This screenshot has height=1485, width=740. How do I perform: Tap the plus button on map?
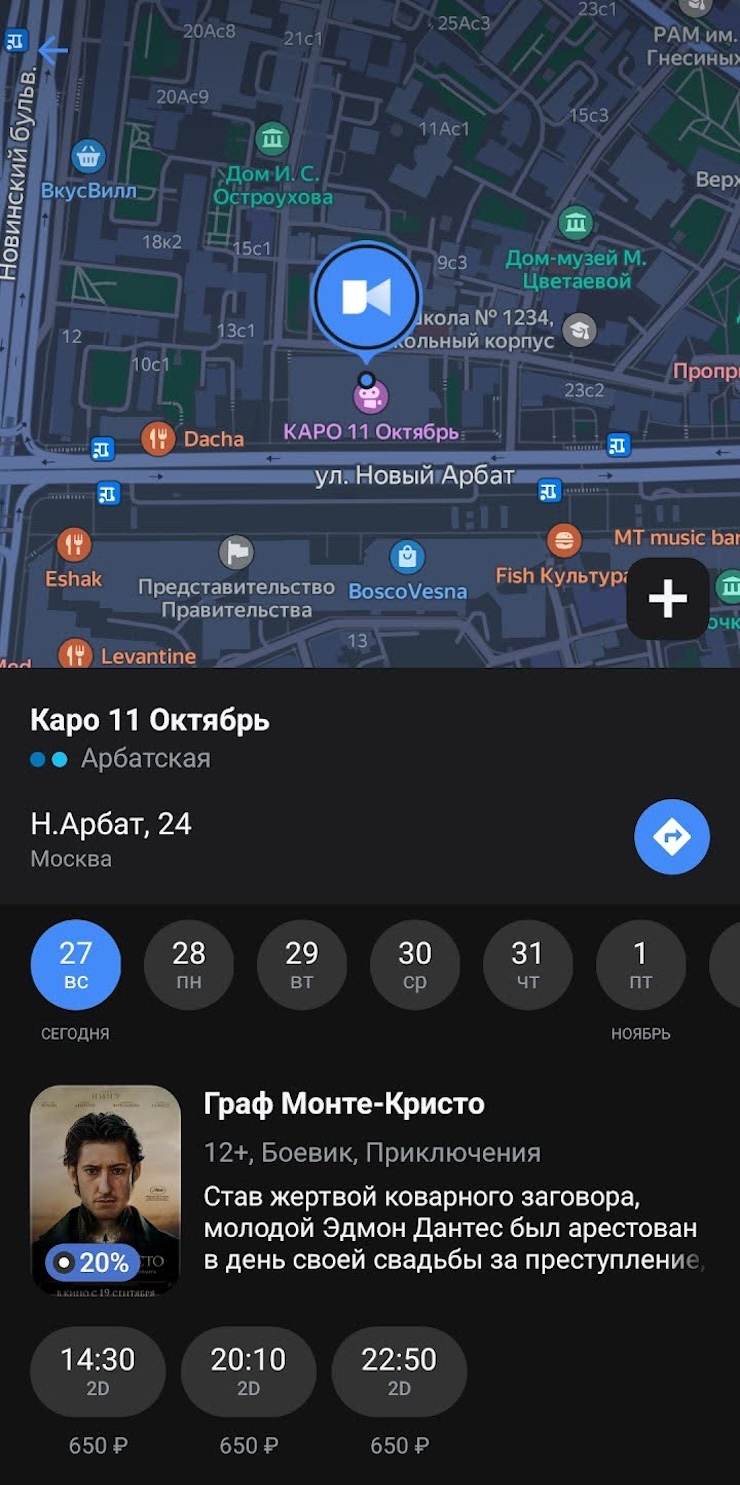668,598
